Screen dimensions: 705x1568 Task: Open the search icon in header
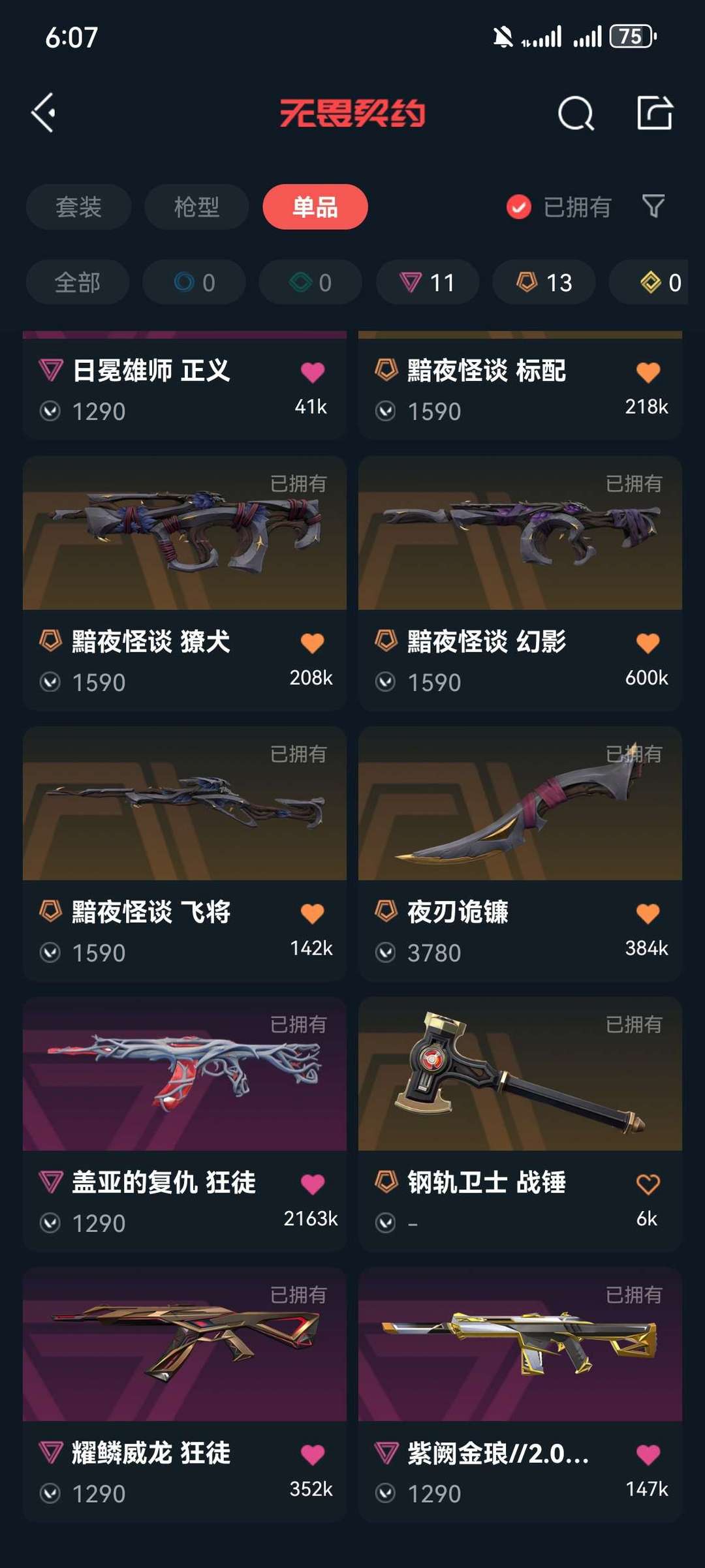[x=576, y=114]
